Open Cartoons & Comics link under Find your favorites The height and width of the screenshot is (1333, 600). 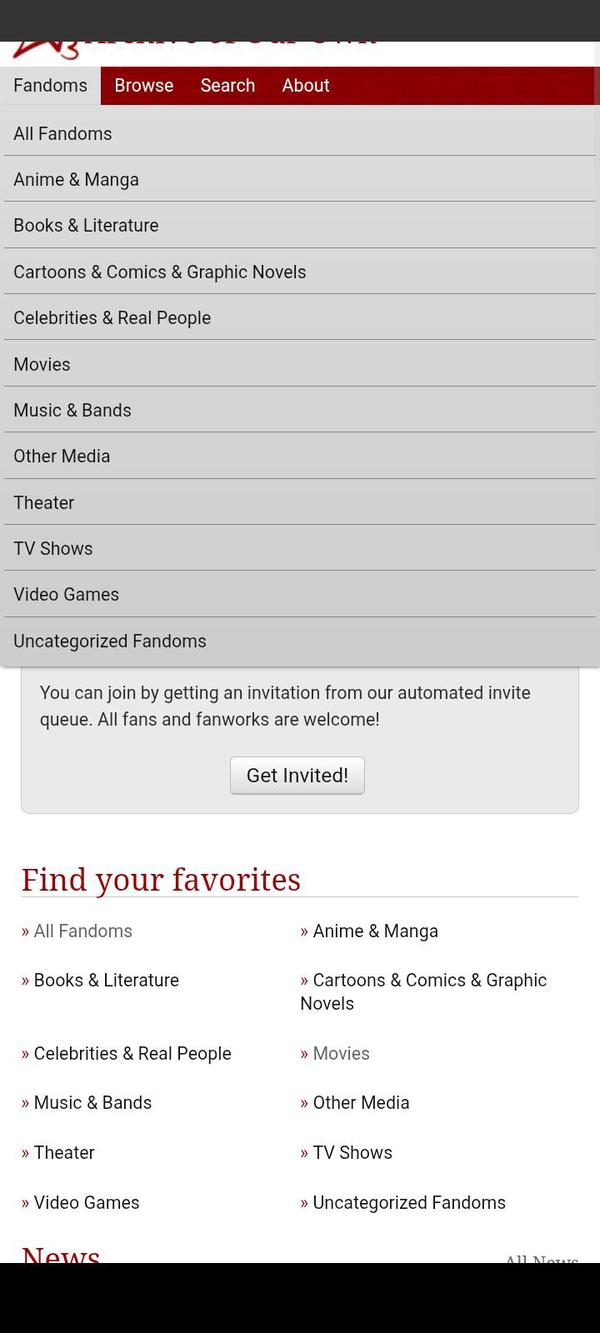coord(429,981)
